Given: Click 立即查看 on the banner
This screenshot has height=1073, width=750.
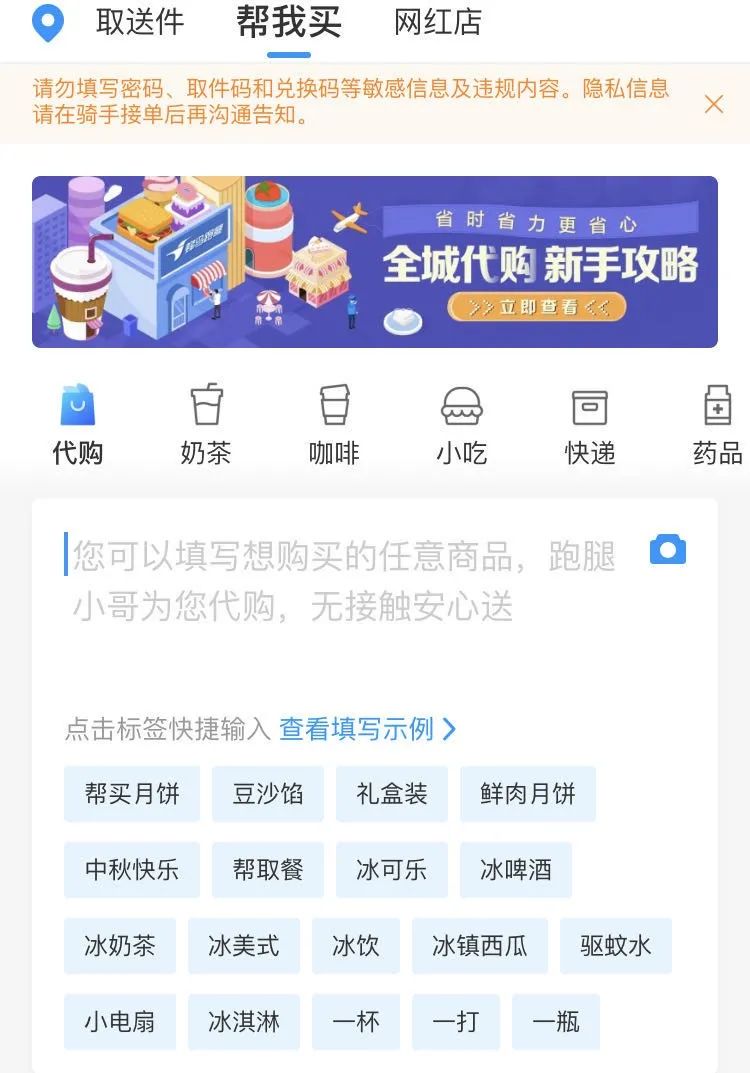Looking at the screenshot, I should coord(536,308).
